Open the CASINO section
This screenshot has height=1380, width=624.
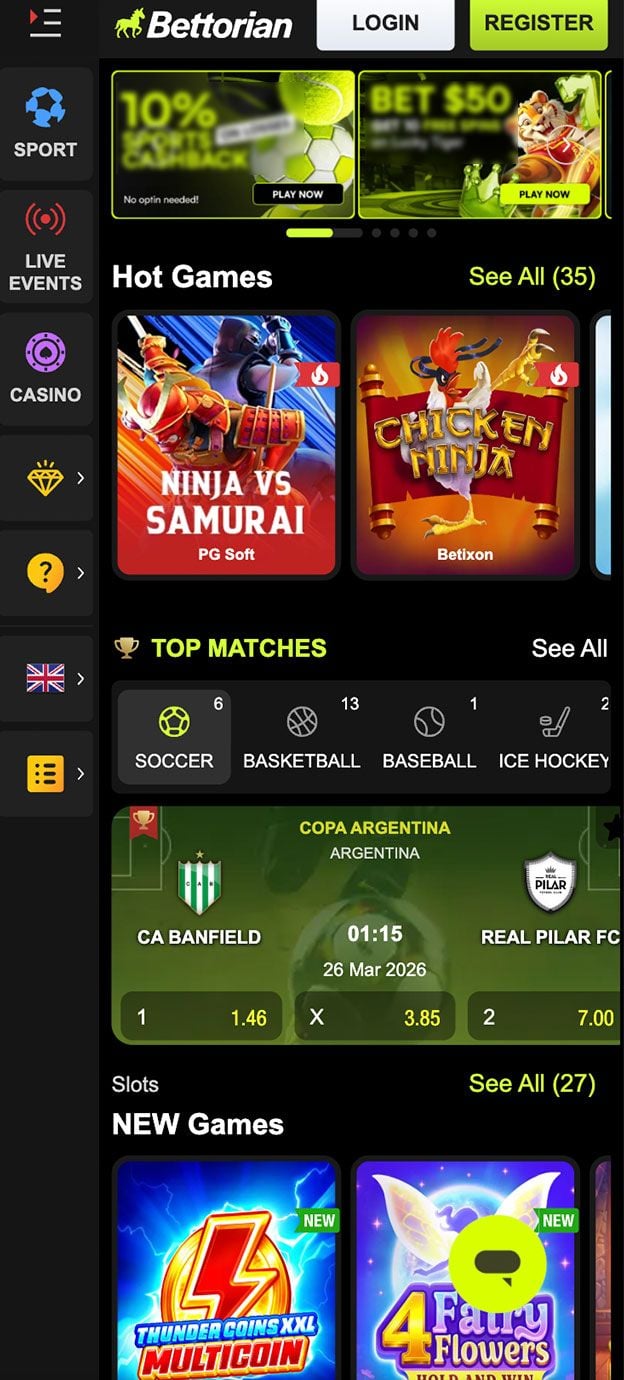(x=45, y=369)
